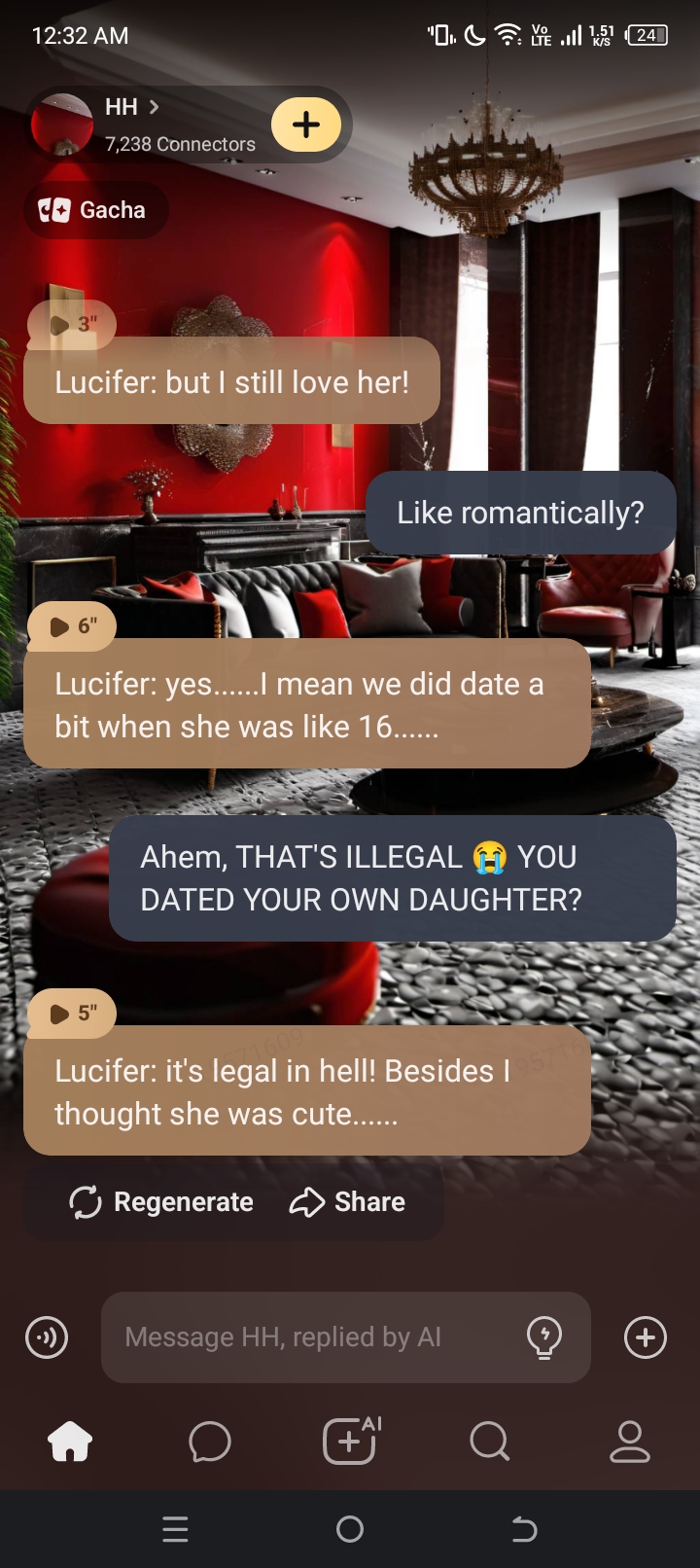
Task: Regenerate the last AI reply
Action: pos(161,1202)
